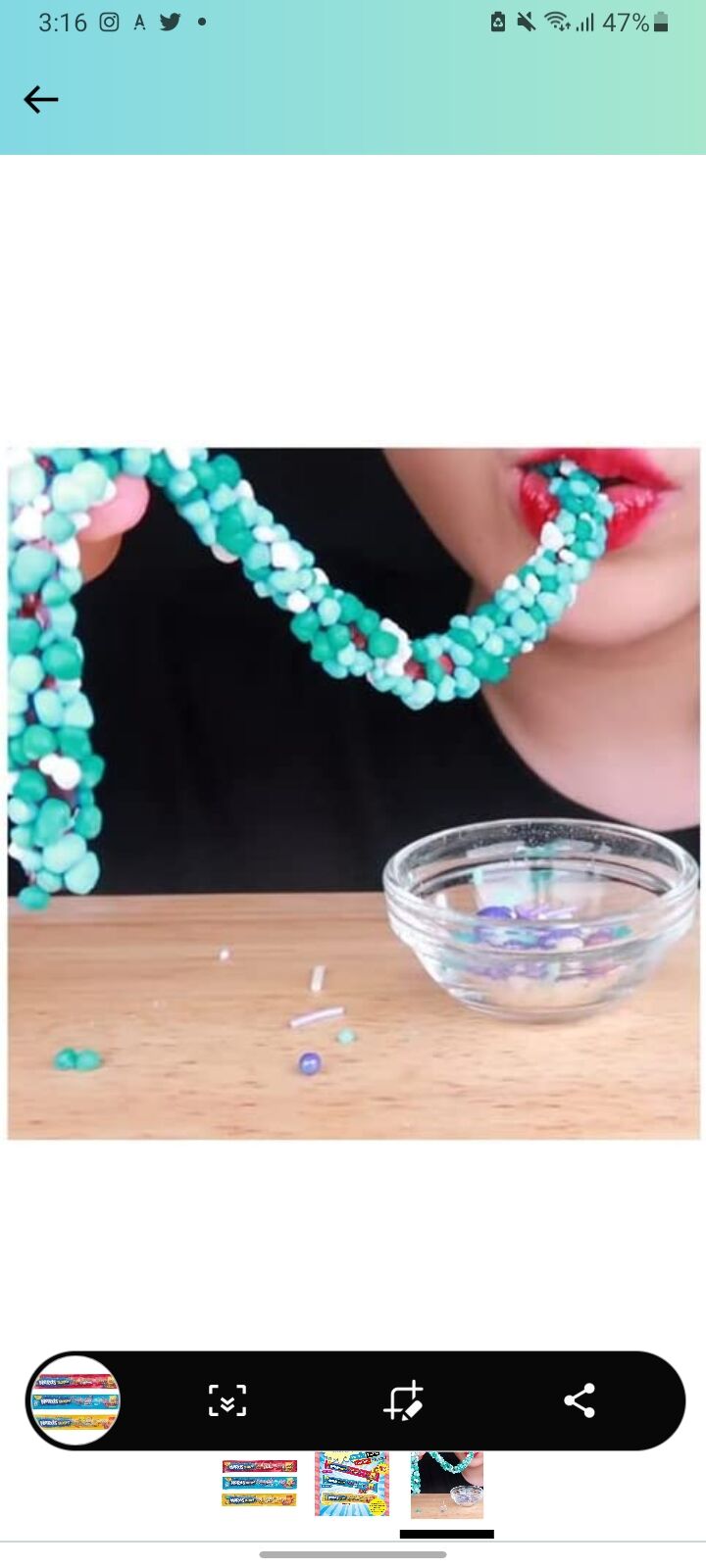The image size is (706, 1568).
Task: Select the third thumbnail of teal candy rope
Action: (x=447, y=1485)
